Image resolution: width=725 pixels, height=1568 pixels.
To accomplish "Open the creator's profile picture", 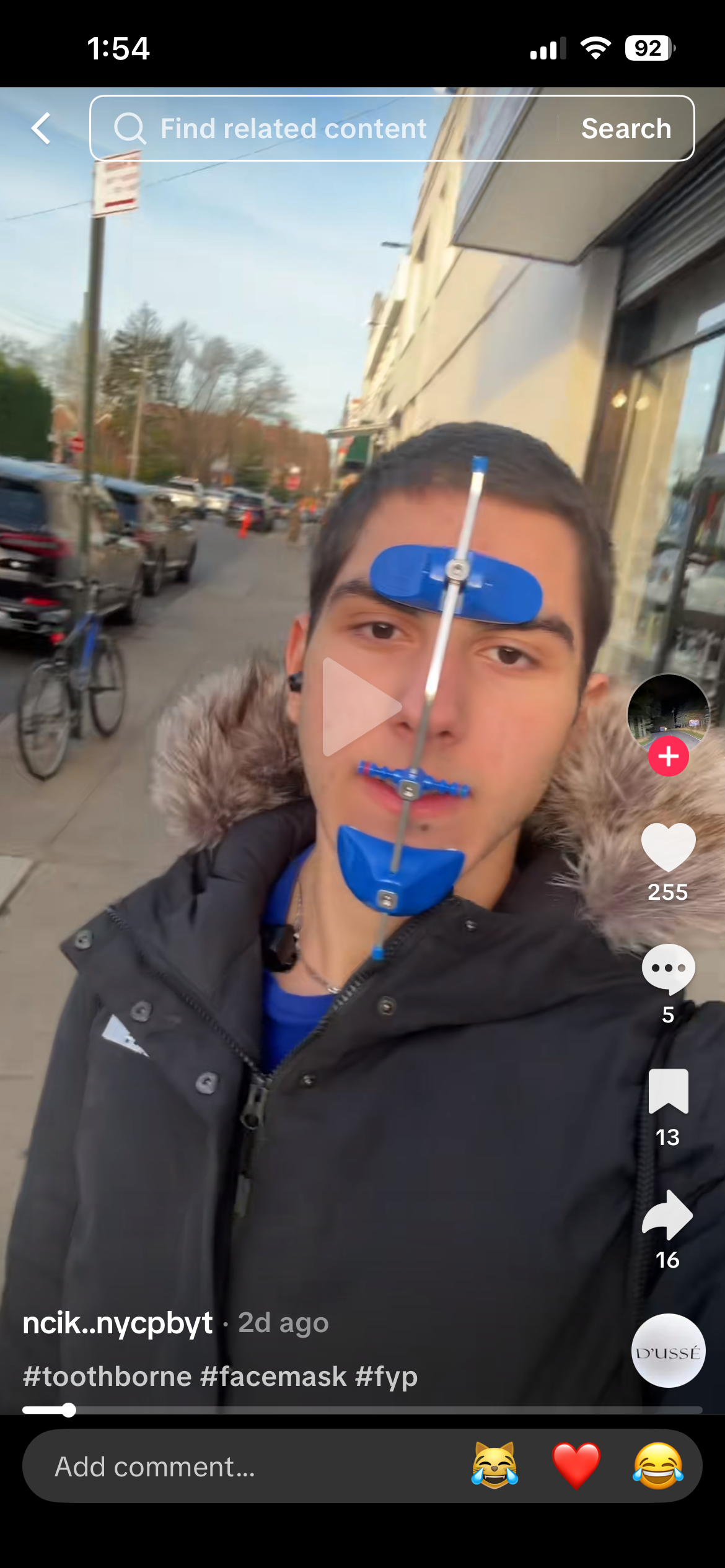I will (x=668, y=712).
